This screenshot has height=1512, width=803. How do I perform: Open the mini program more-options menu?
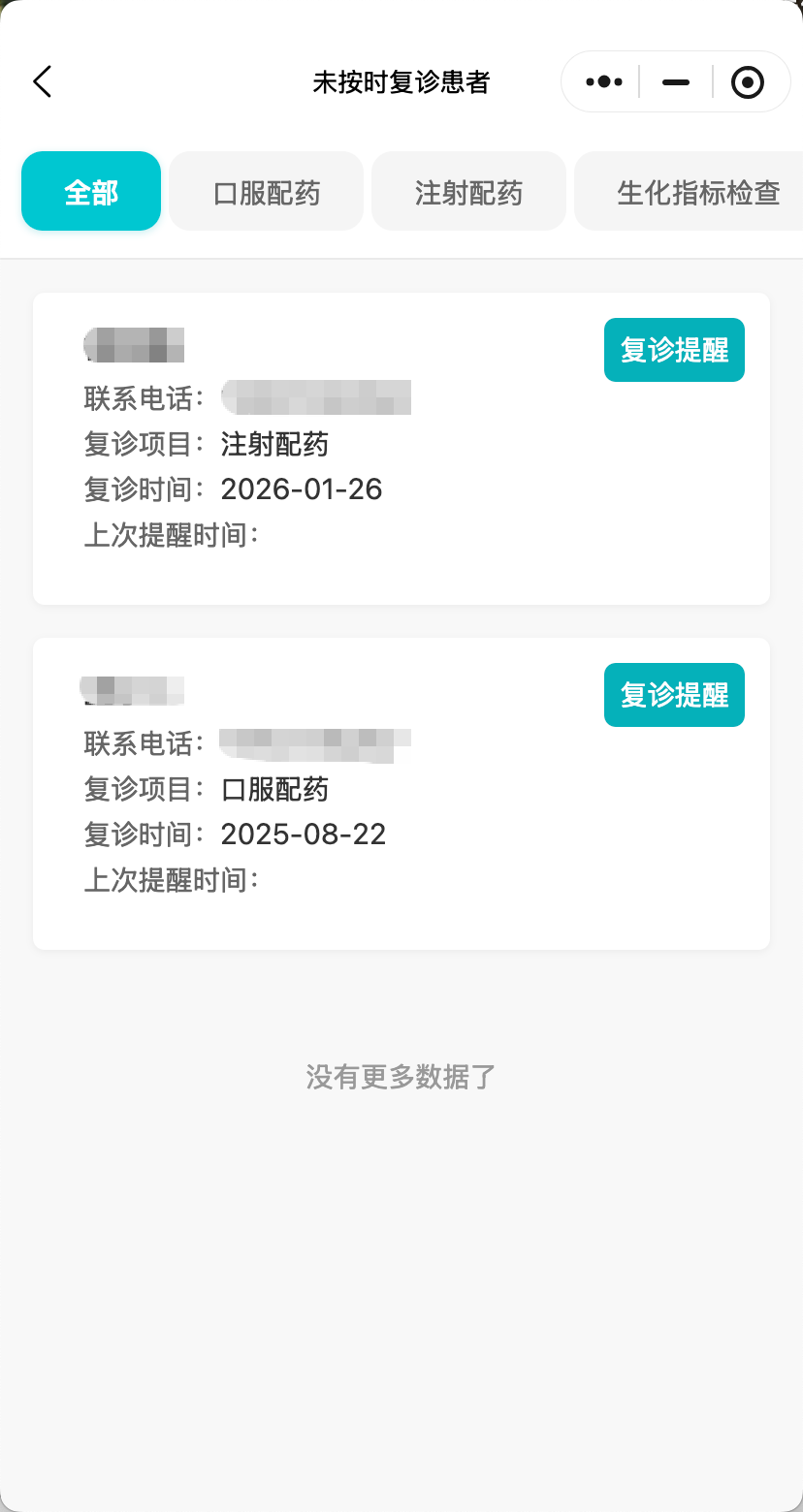coord(603,82)
